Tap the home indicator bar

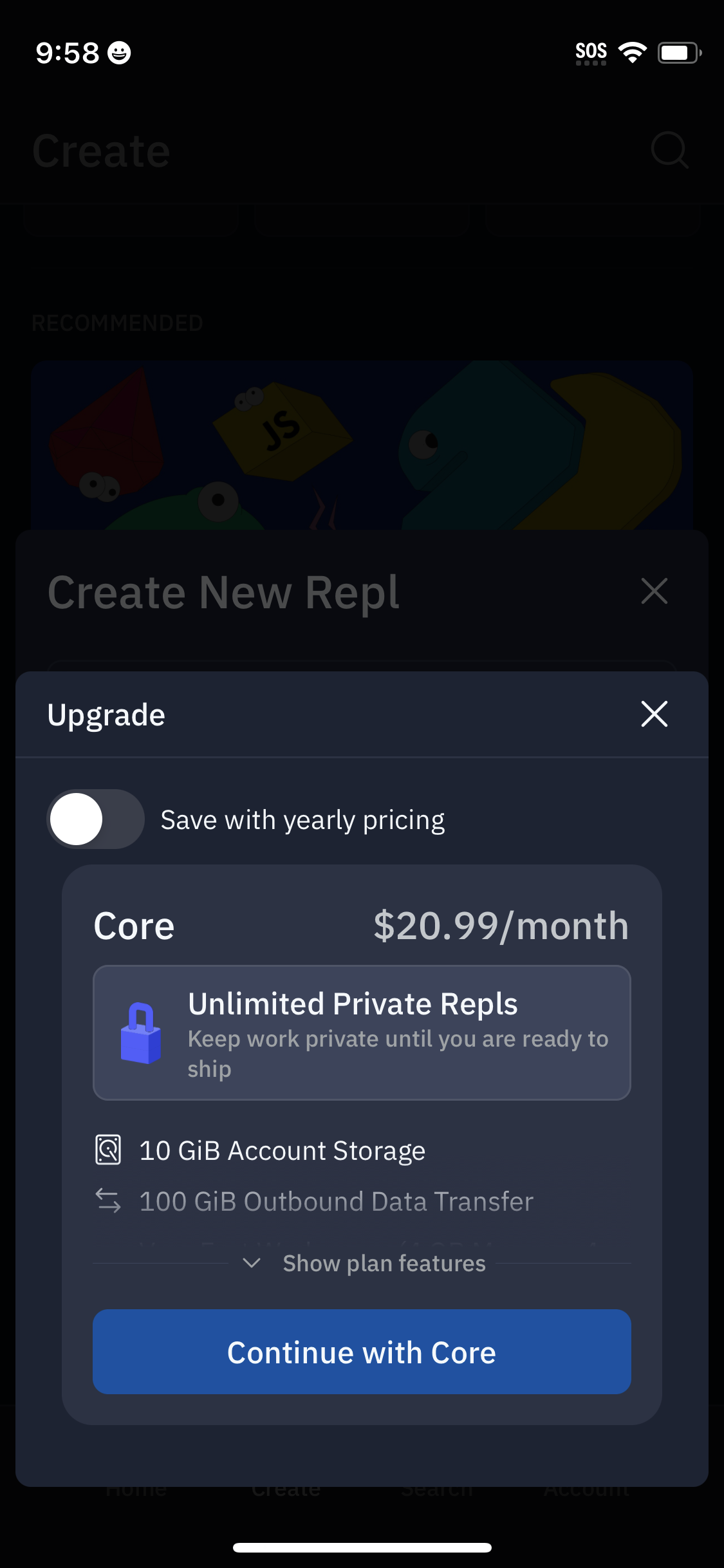click(362, 1548)
